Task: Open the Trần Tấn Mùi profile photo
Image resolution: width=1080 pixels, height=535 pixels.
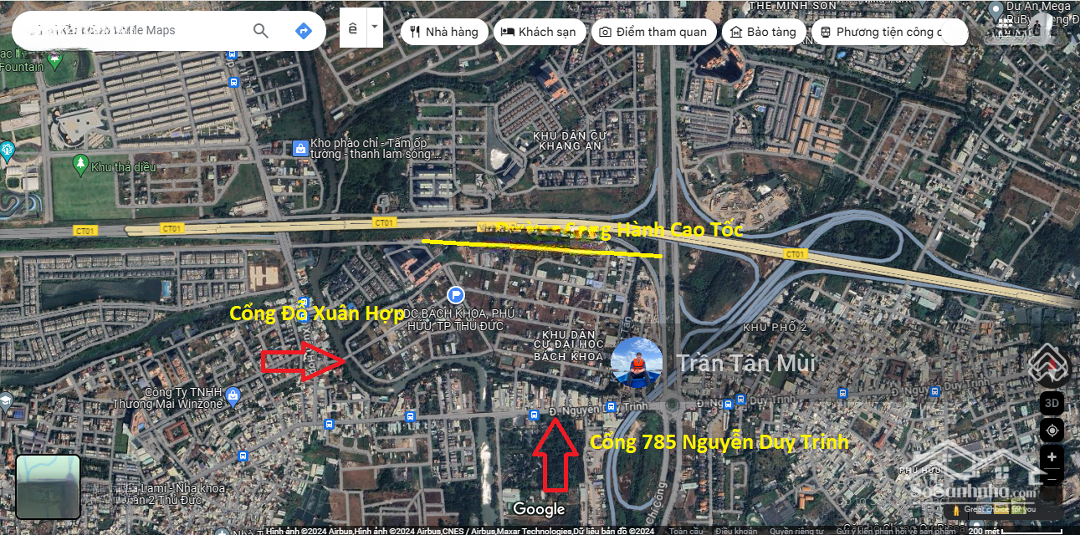Action: point(636,363)
